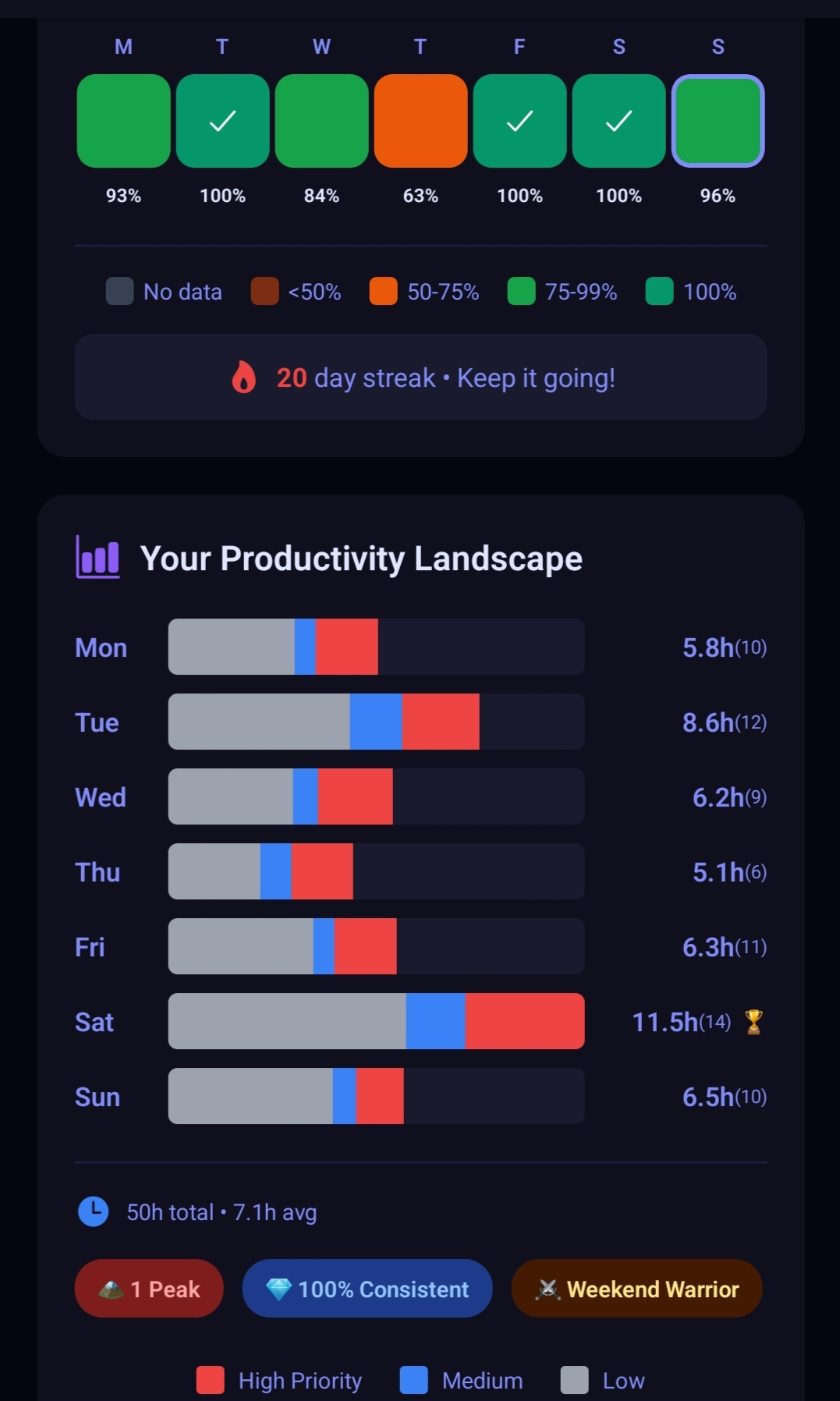Toggle Thursday's orange 63% square
The image size is (840, 1401).
[x=420, y=121]
